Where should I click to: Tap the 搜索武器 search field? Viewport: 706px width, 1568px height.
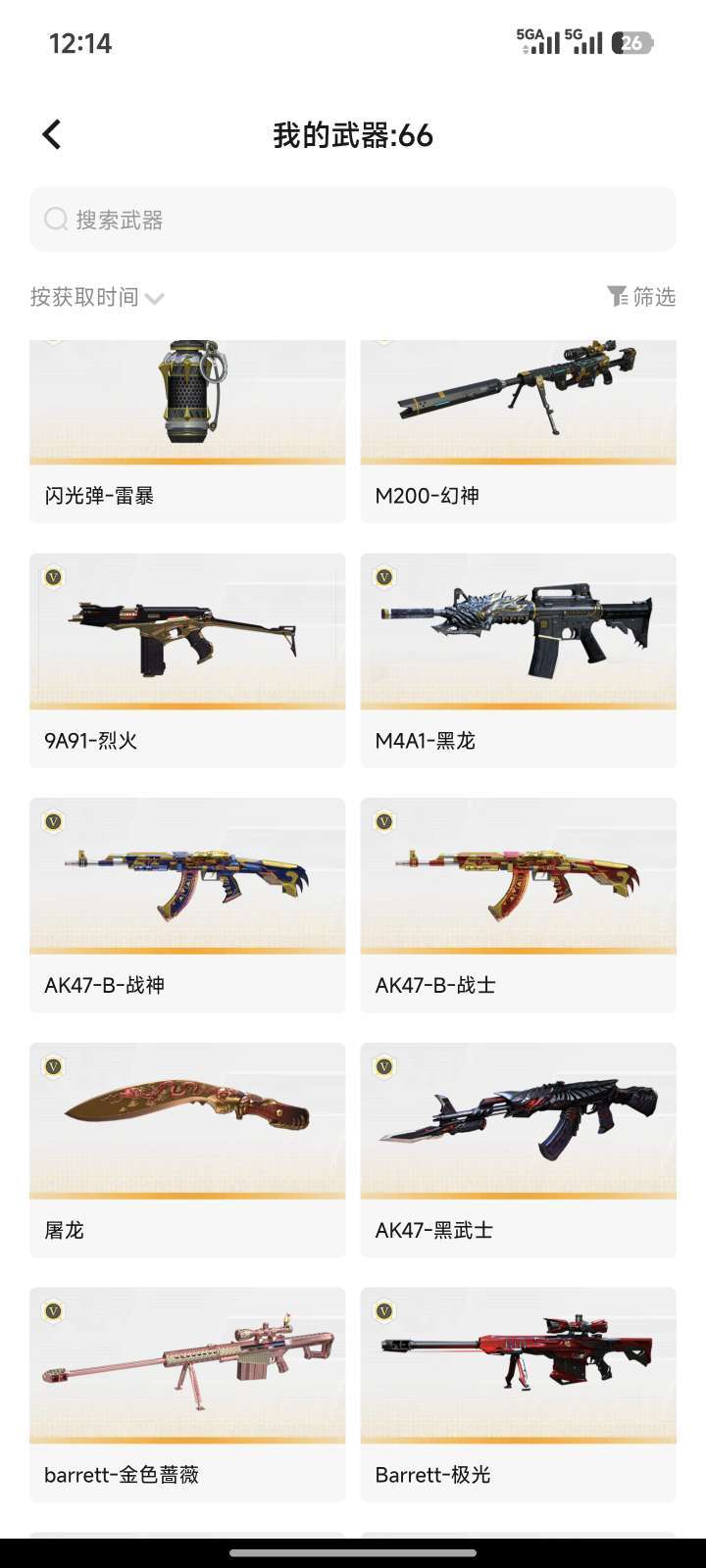coord(353,220)
